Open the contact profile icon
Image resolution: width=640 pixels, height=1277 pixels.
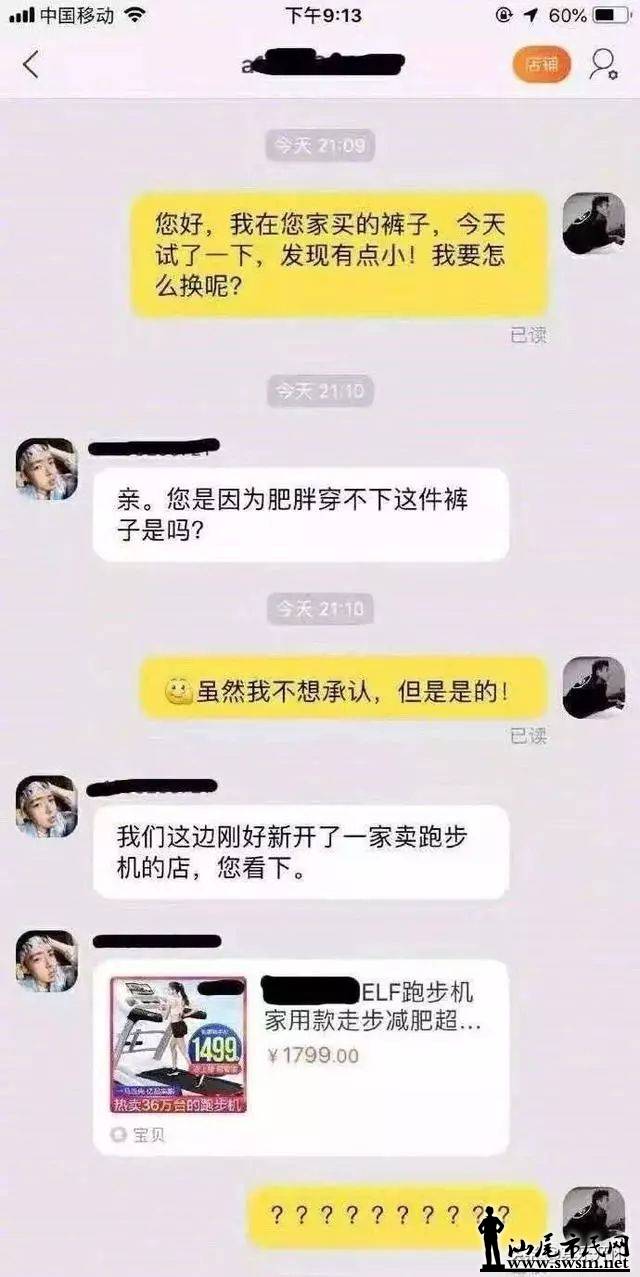coord(602,66)
